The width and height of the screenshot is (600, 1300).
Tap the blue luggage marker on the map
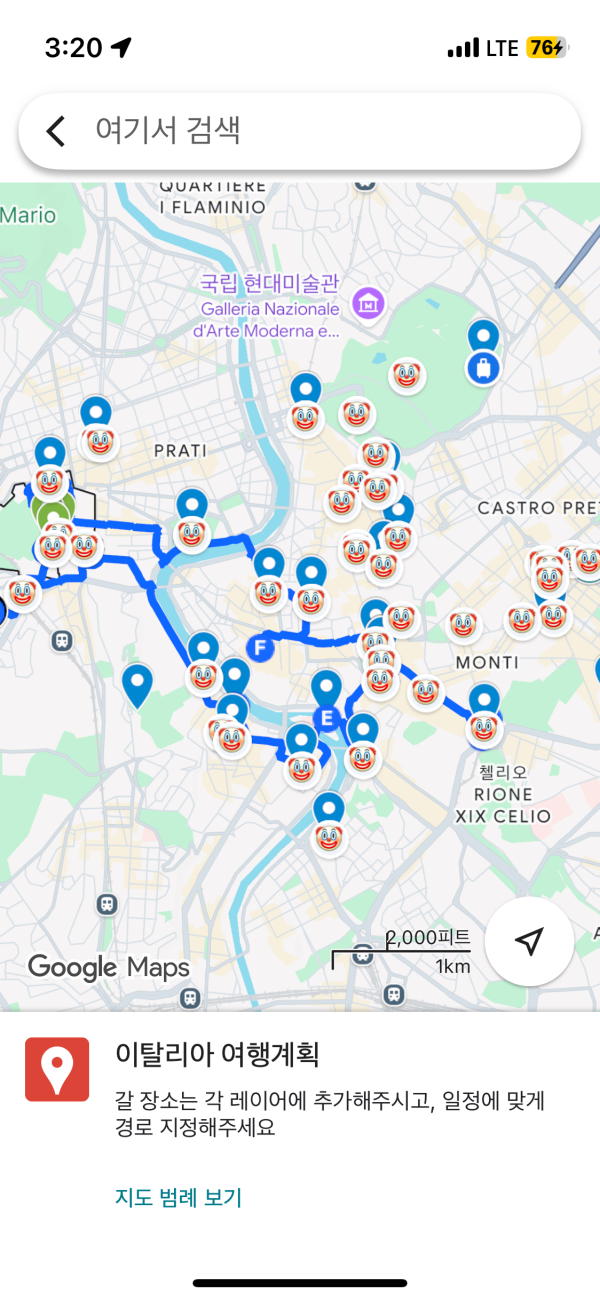pyautogui.click(x=483, y=368)
